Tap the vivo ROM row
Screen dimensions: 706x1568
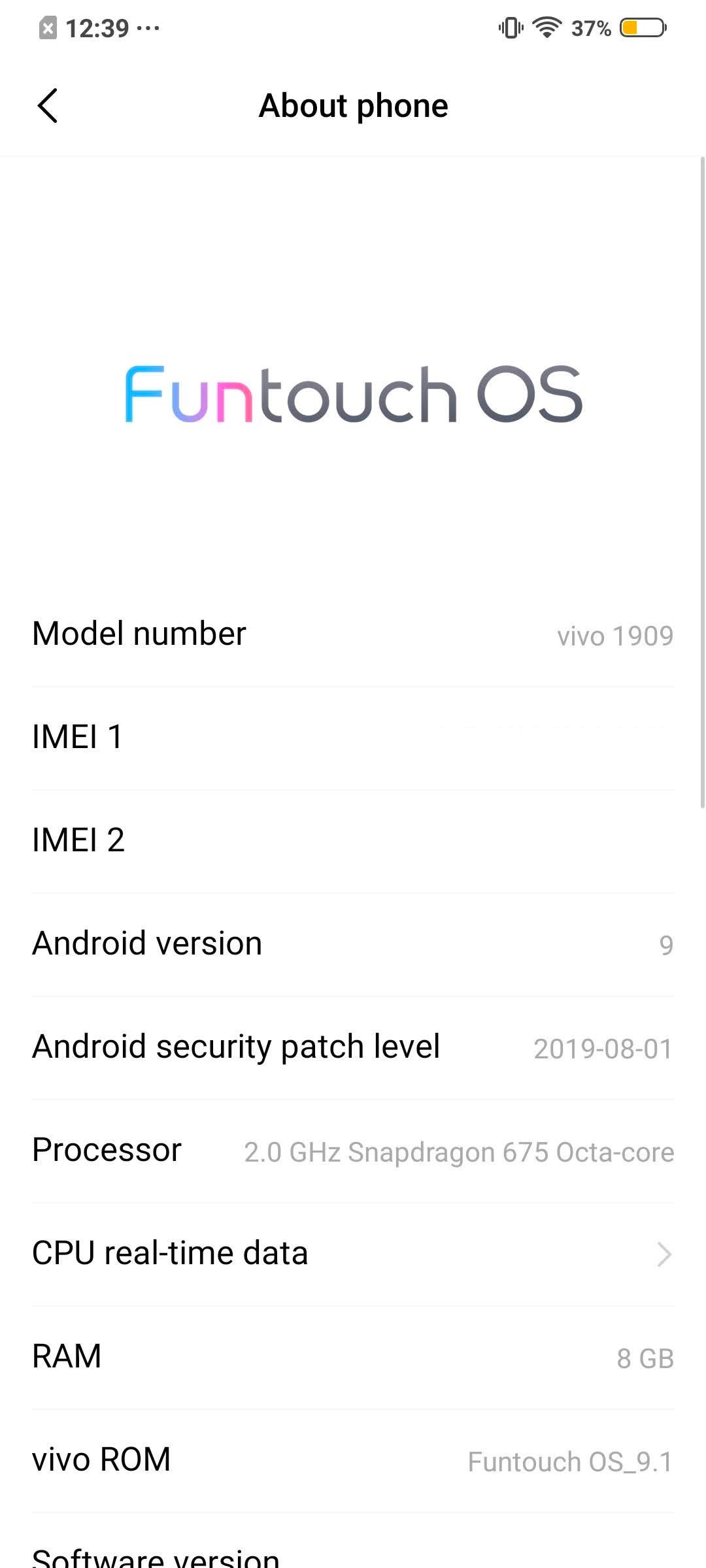coord(353,1461)
